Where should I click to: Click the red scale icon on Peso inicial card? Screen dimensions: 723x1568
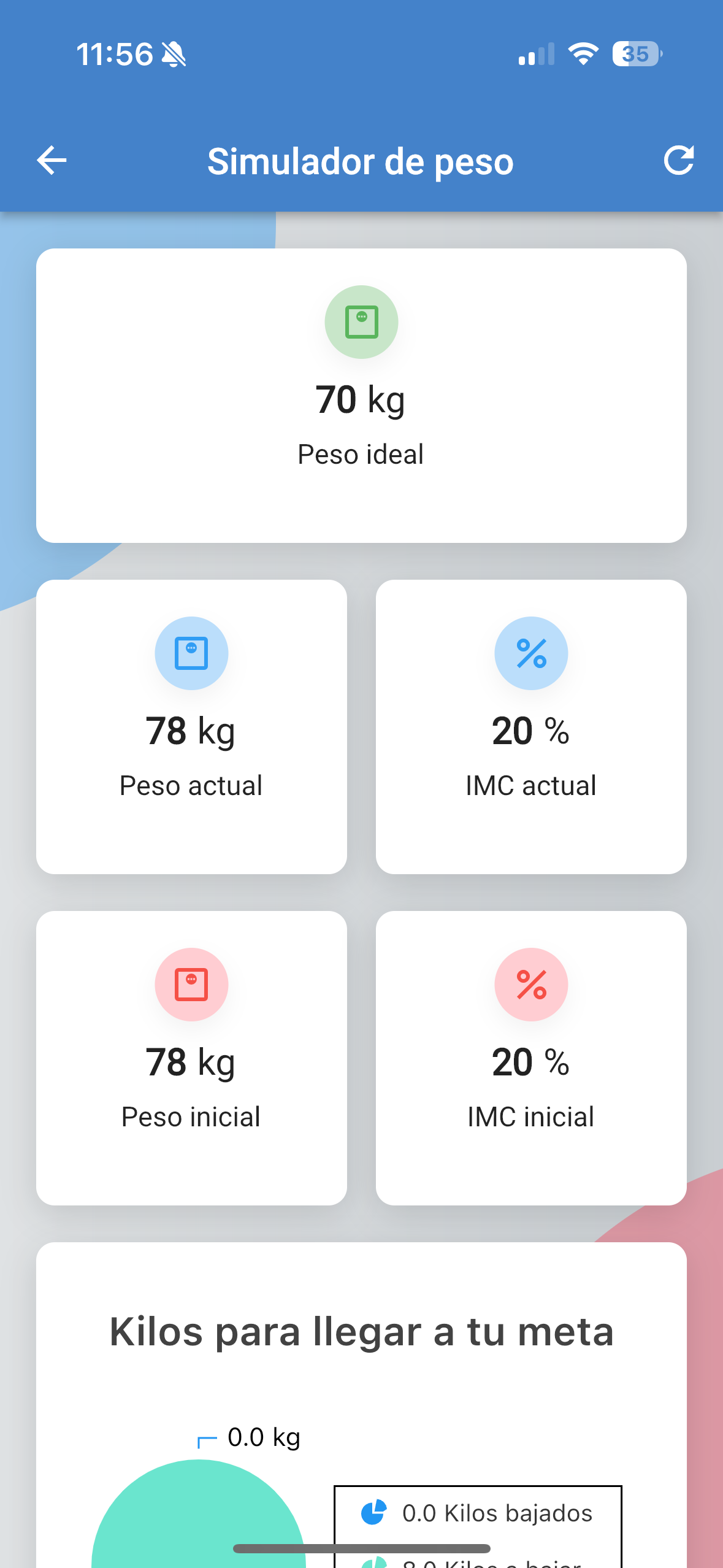click(x=191, y=984)
